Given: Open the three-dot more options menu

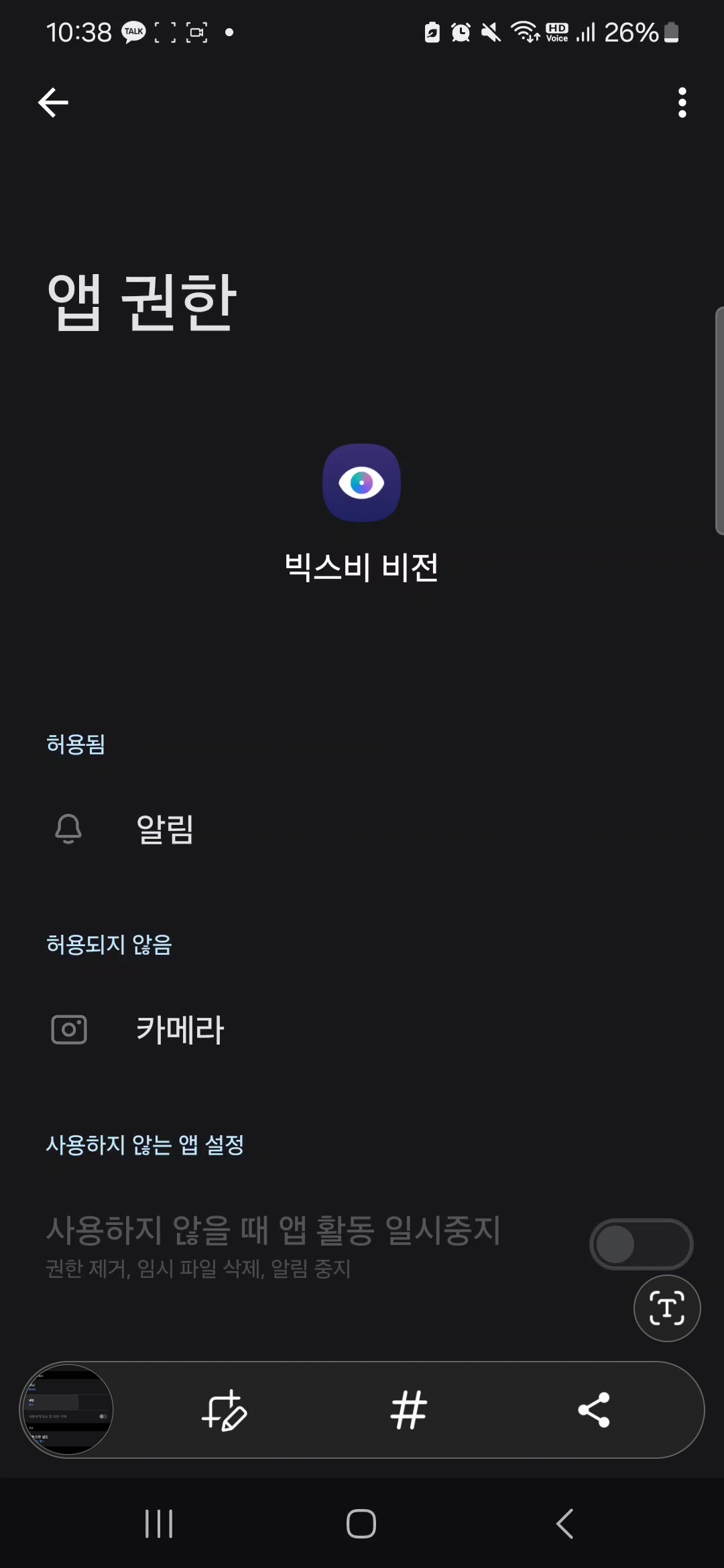Looking at the screenshot, I should click(682, 102).
